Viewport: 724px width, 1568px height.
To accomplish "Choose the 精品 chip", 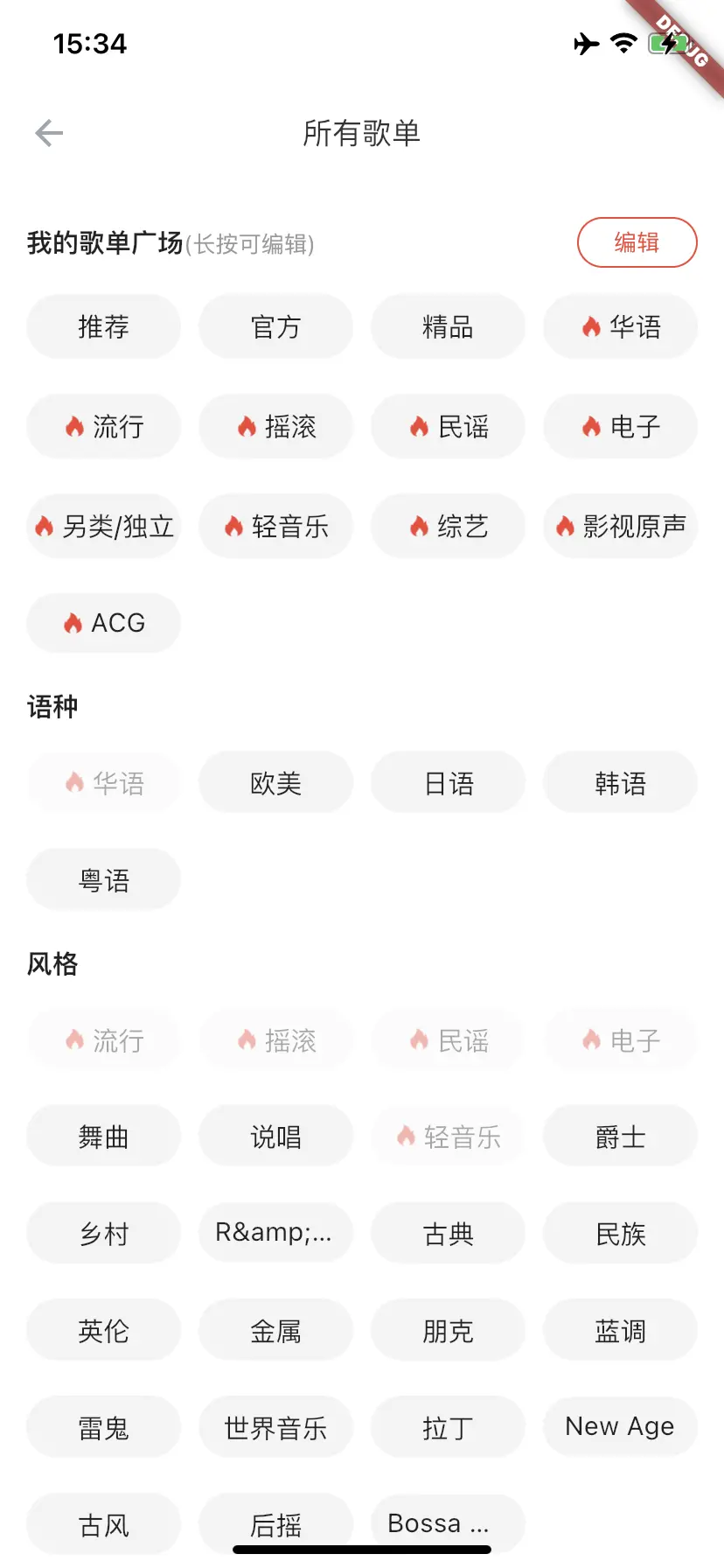I will click(448, 327).
